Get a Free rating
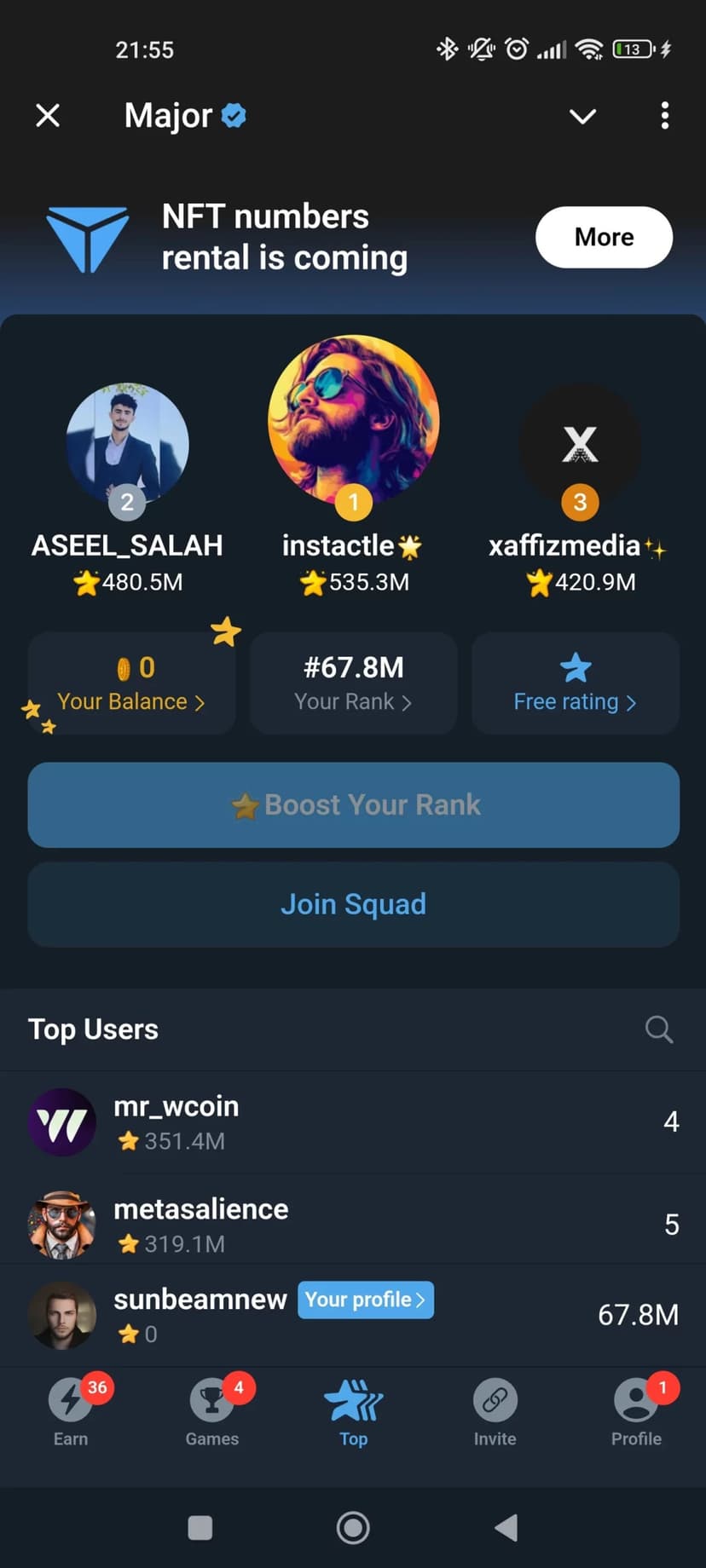The image size is (706, 1568). 575,684
